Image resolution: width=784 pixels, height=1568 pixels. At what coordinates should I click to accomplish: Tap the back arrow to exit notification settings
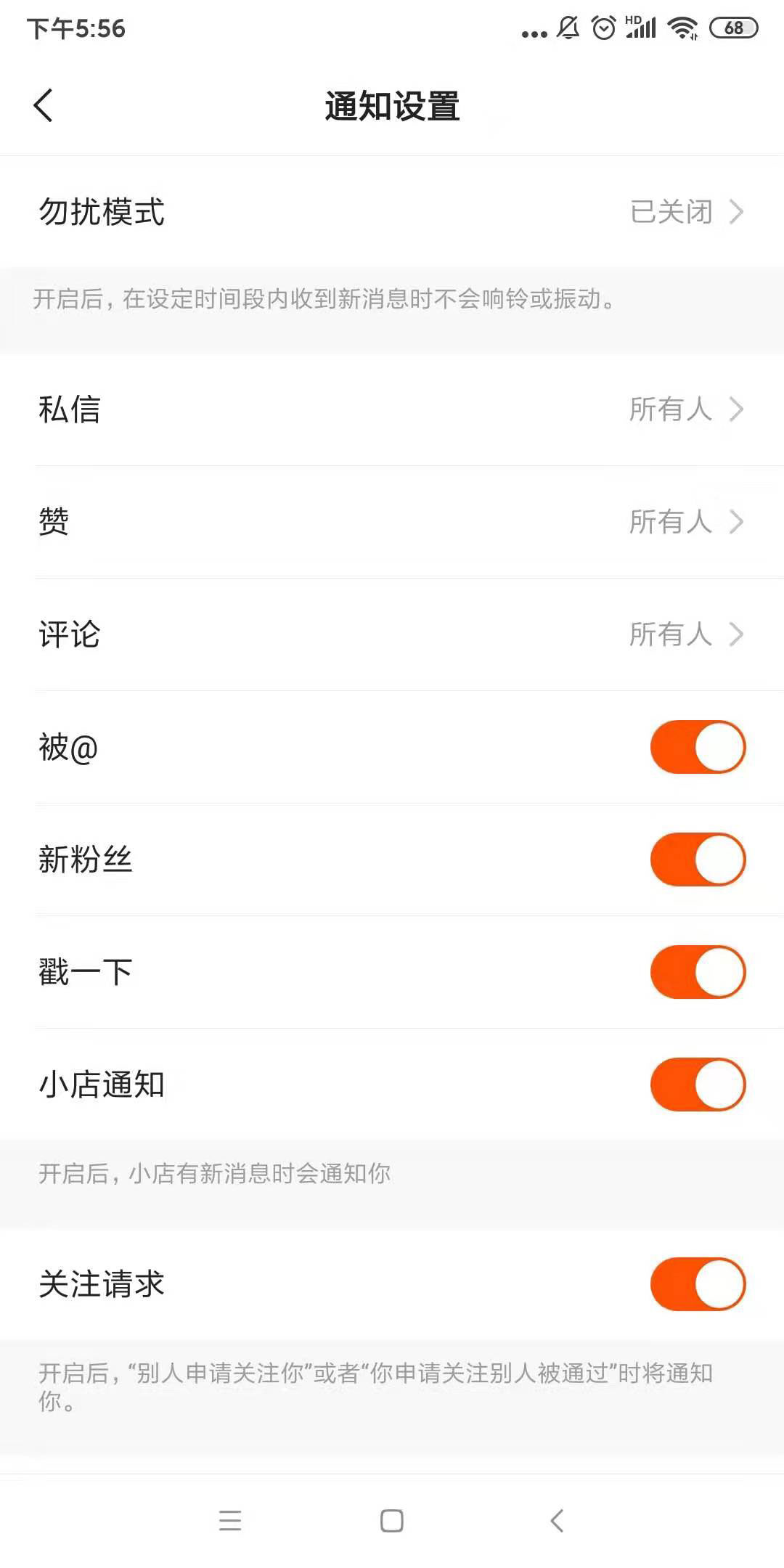tap(41, 105)
